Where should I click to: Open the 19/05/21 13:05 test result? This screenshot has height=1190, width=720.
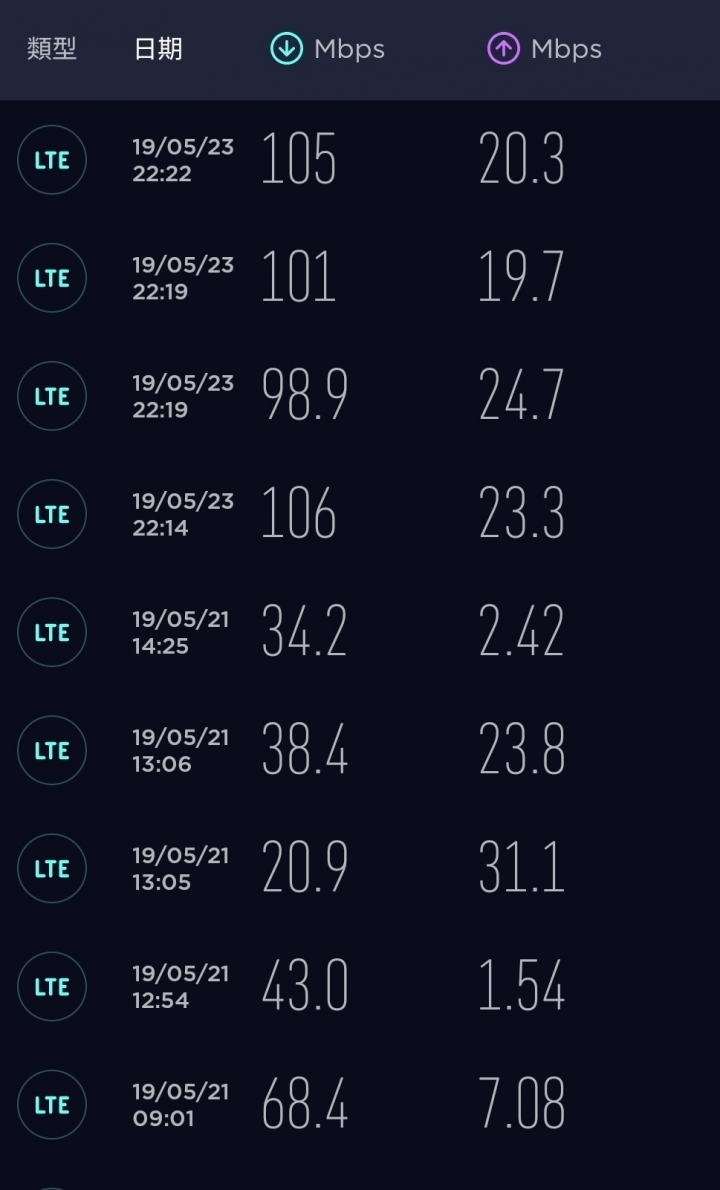(x=360, y=867)
